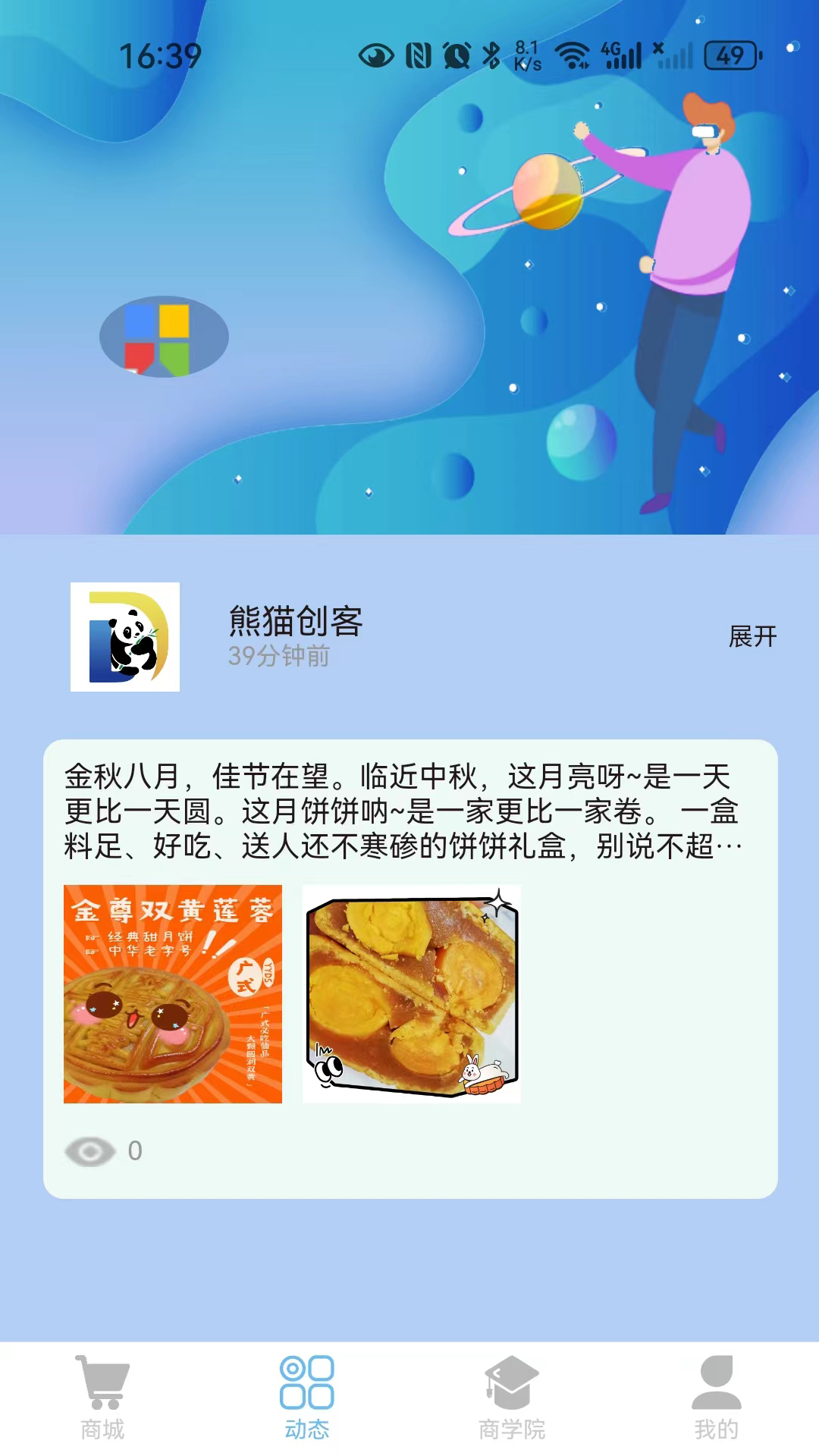Image resolution: width=819 pixels, height=1456 pixels.
Task: Open 熊猫创客 profile avatar
Action: click(125, 637)
